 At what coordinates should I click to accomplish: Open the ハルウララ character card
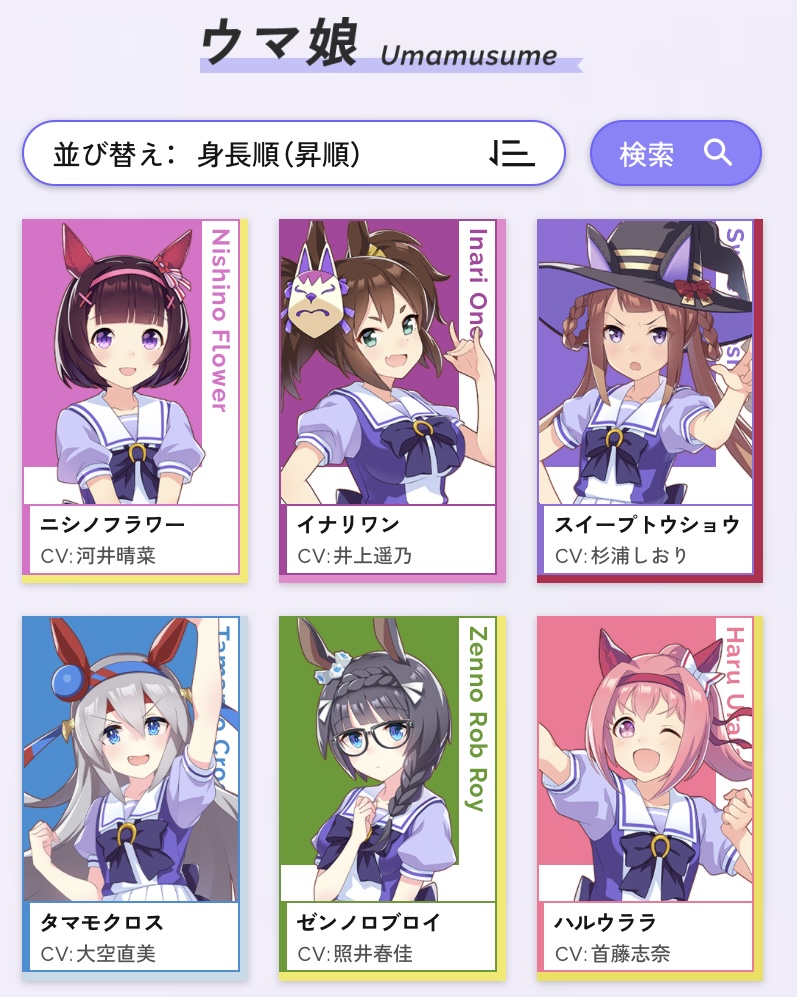(x=647, y=795)
